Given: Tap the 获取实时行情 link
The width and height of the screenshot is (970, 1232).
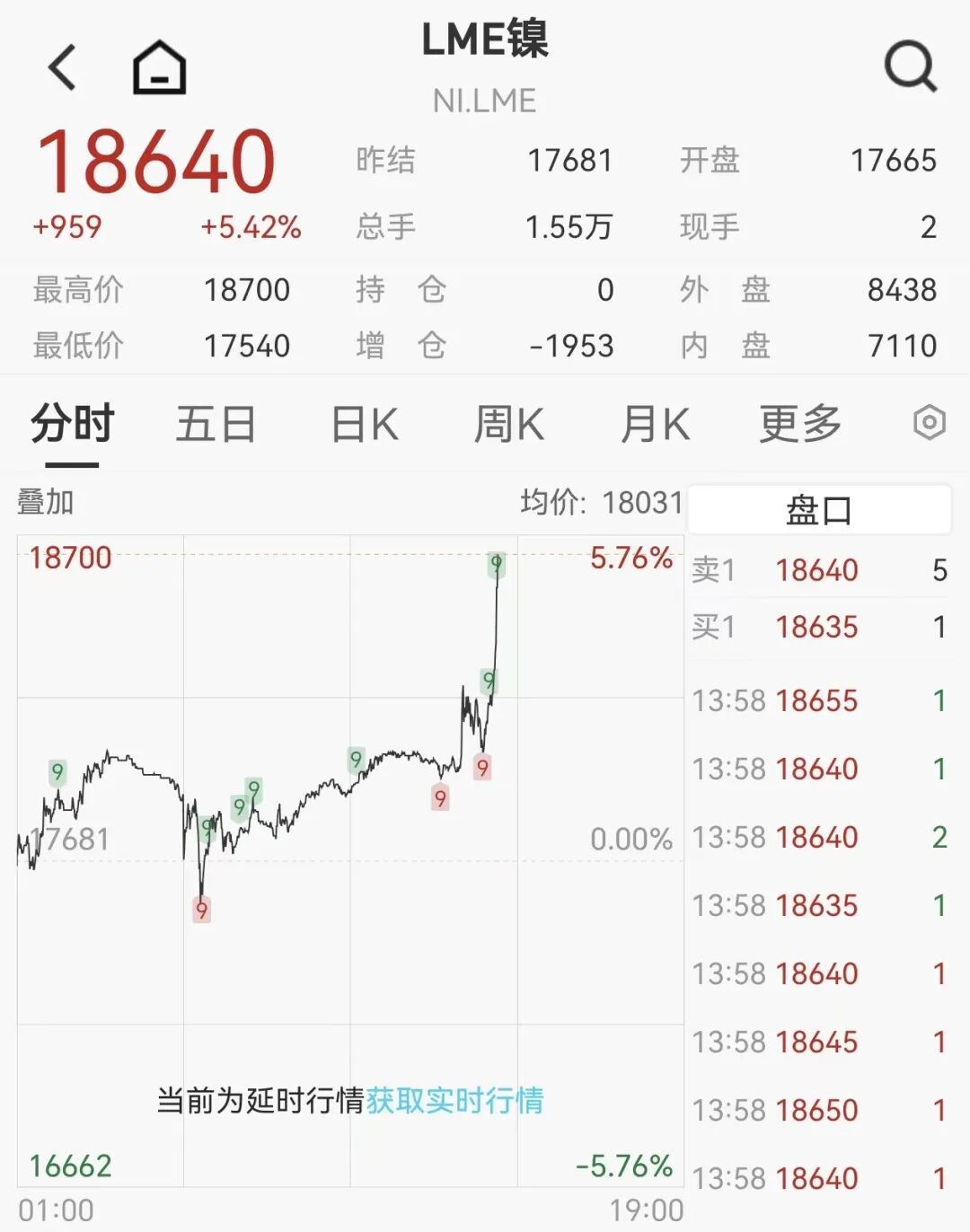Looking at the screenshot, I should tap(454, 1100).
